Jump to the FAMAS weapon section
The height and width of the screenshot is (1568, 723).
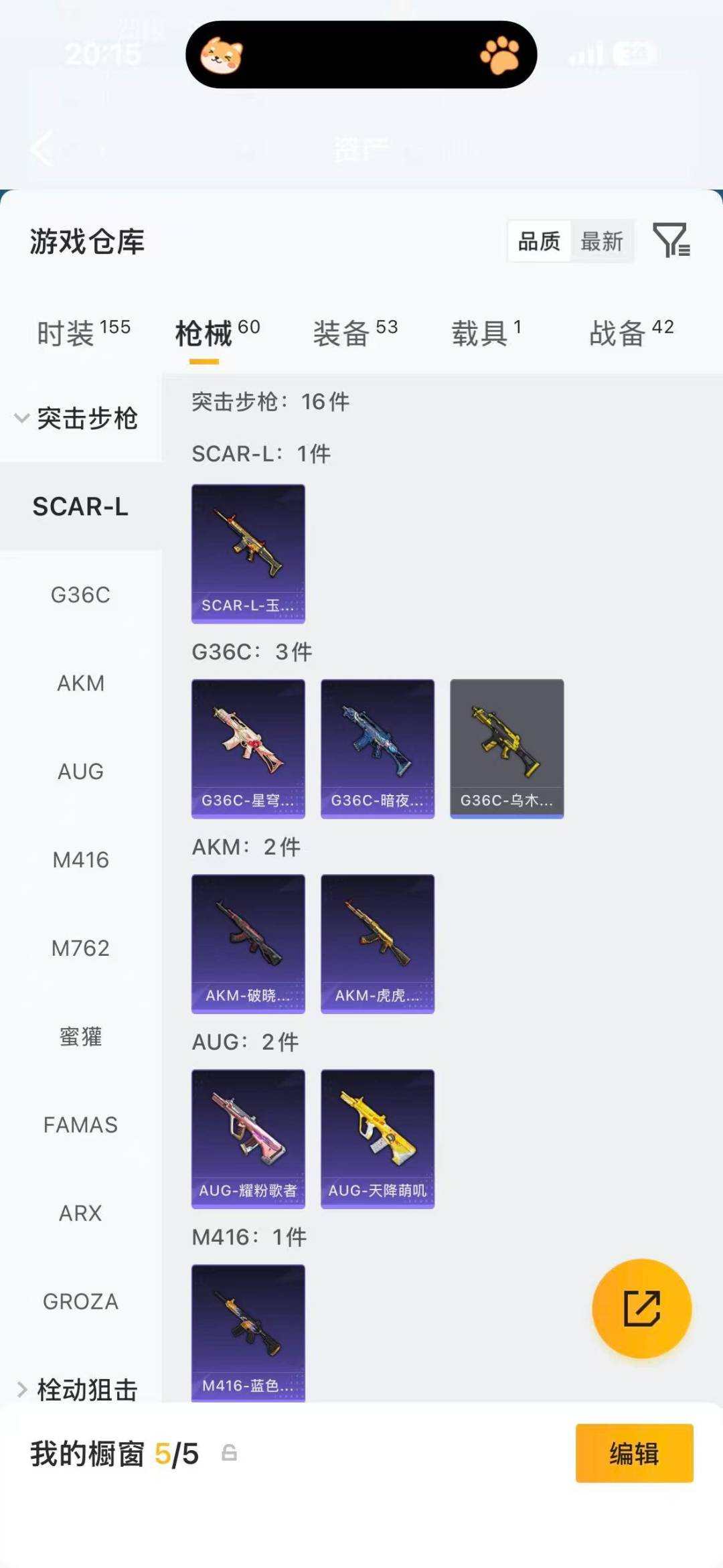click(x=80, y=1125)
